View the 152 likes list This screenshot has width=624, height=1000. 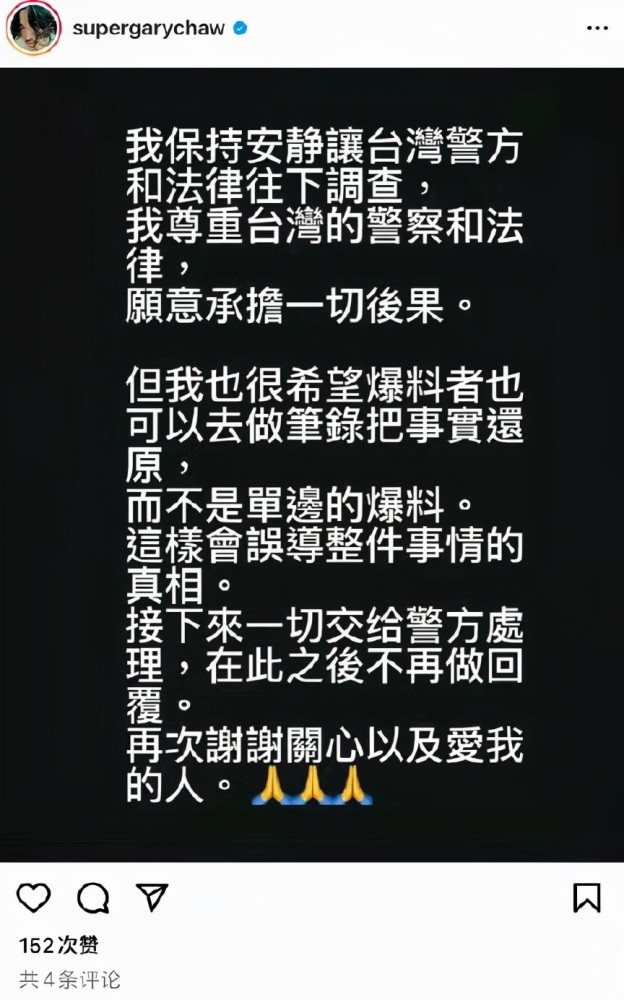[59, 945]
